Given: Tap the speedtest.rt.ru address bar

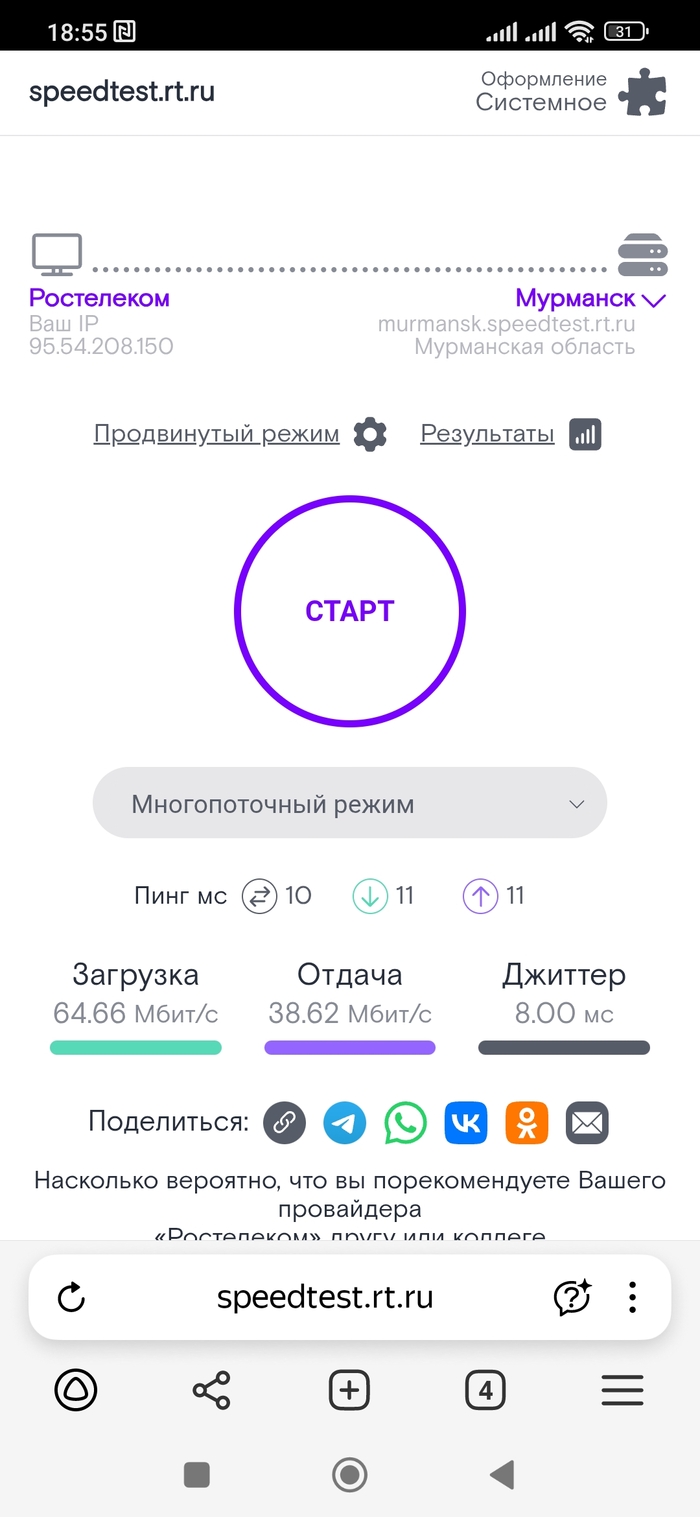Looking at the screenshot, I should (325, 1298).
